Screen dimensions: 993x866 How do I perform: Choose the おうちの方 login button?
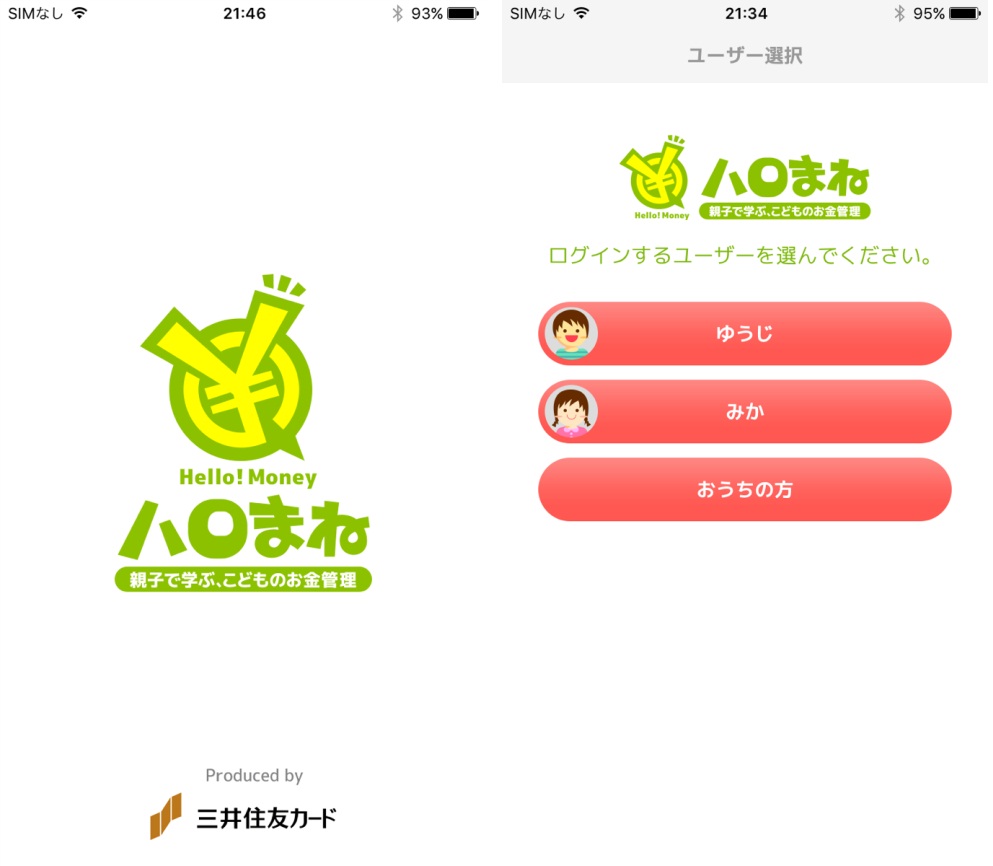coord(744,490)
